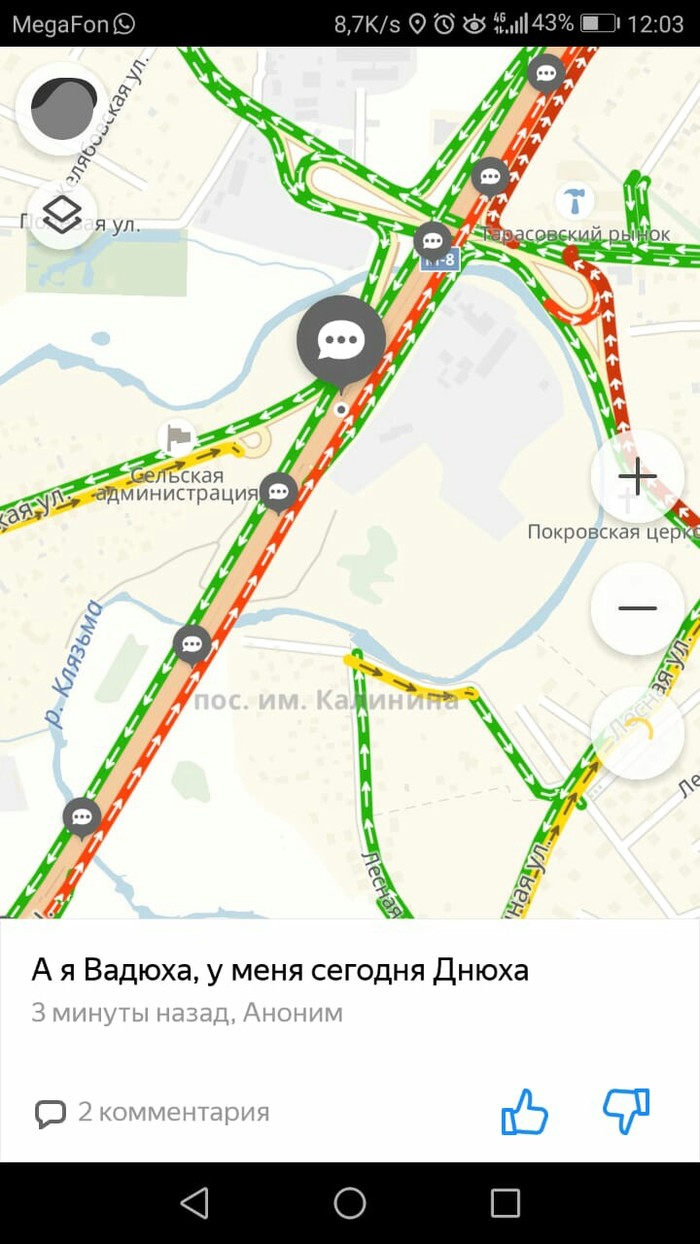
Task: Go back with the system back button
Action: tap(194, 1203)
